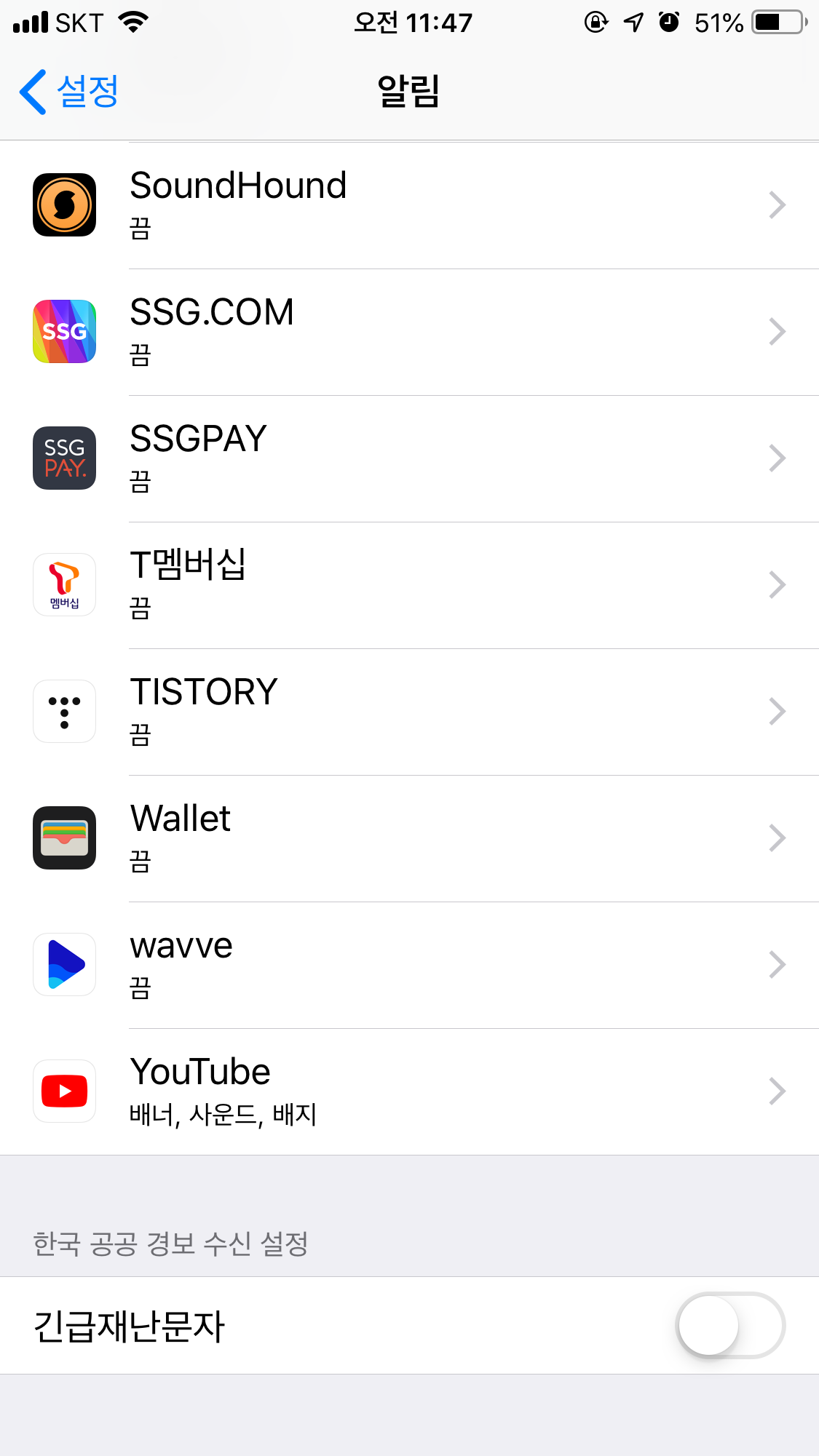Open TISTORY notification settings

tap(409, 712)
